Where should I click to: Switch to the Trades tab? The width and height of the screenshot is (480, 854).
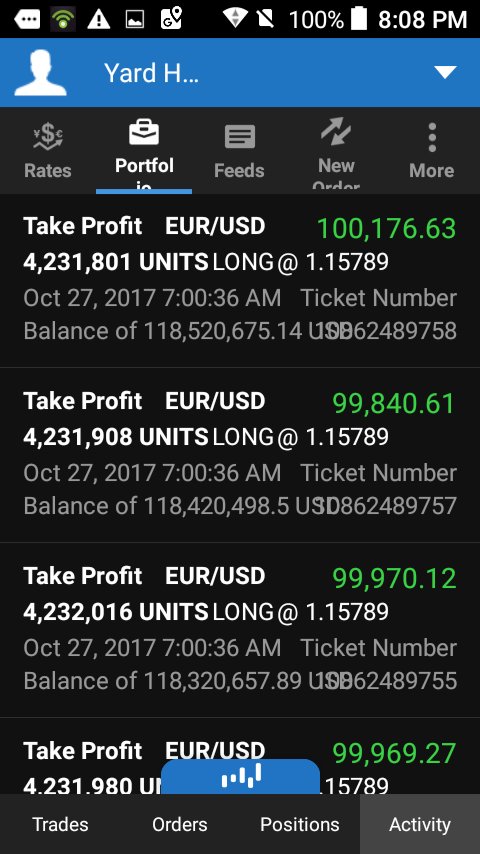[x=60, y=824]
